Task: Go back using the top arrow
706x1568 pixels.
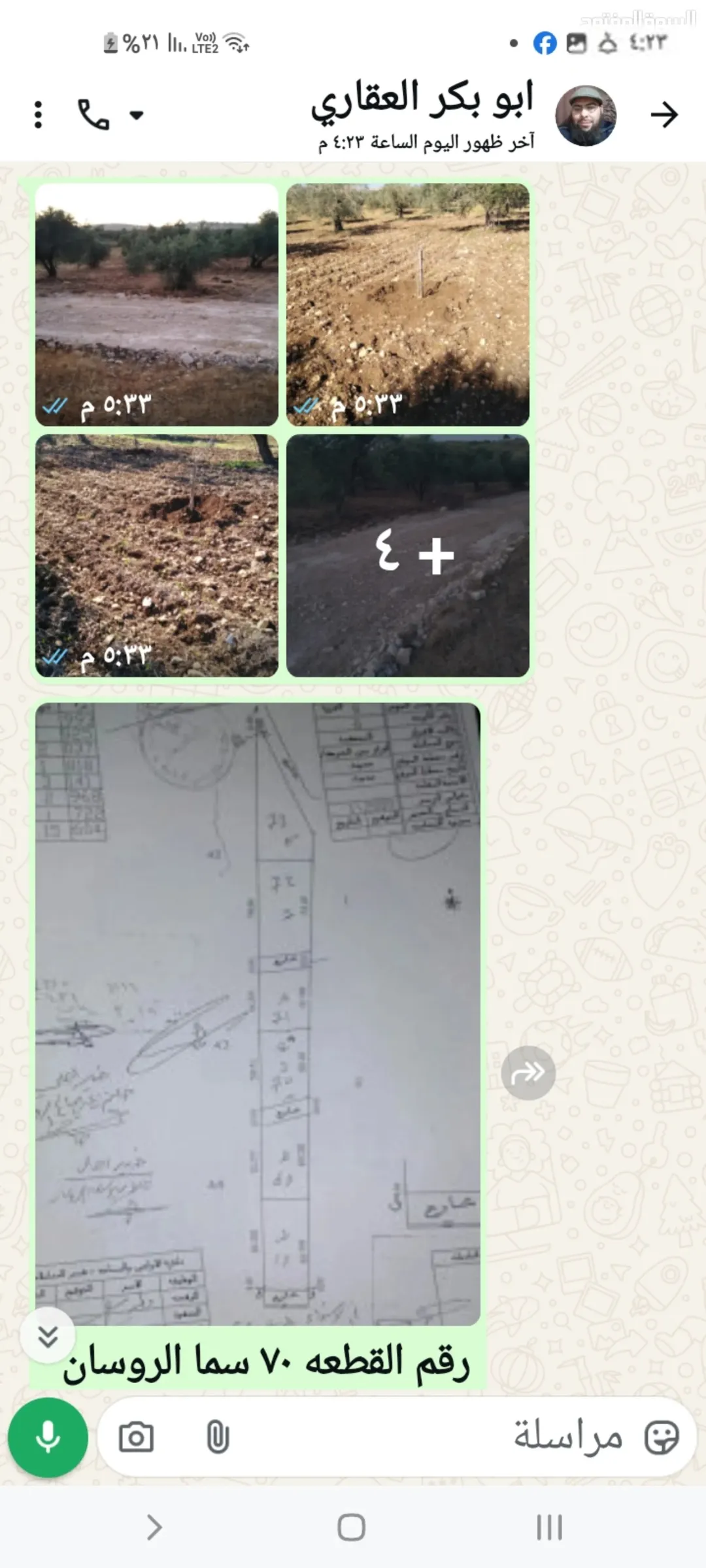Action: click(664, 115)
